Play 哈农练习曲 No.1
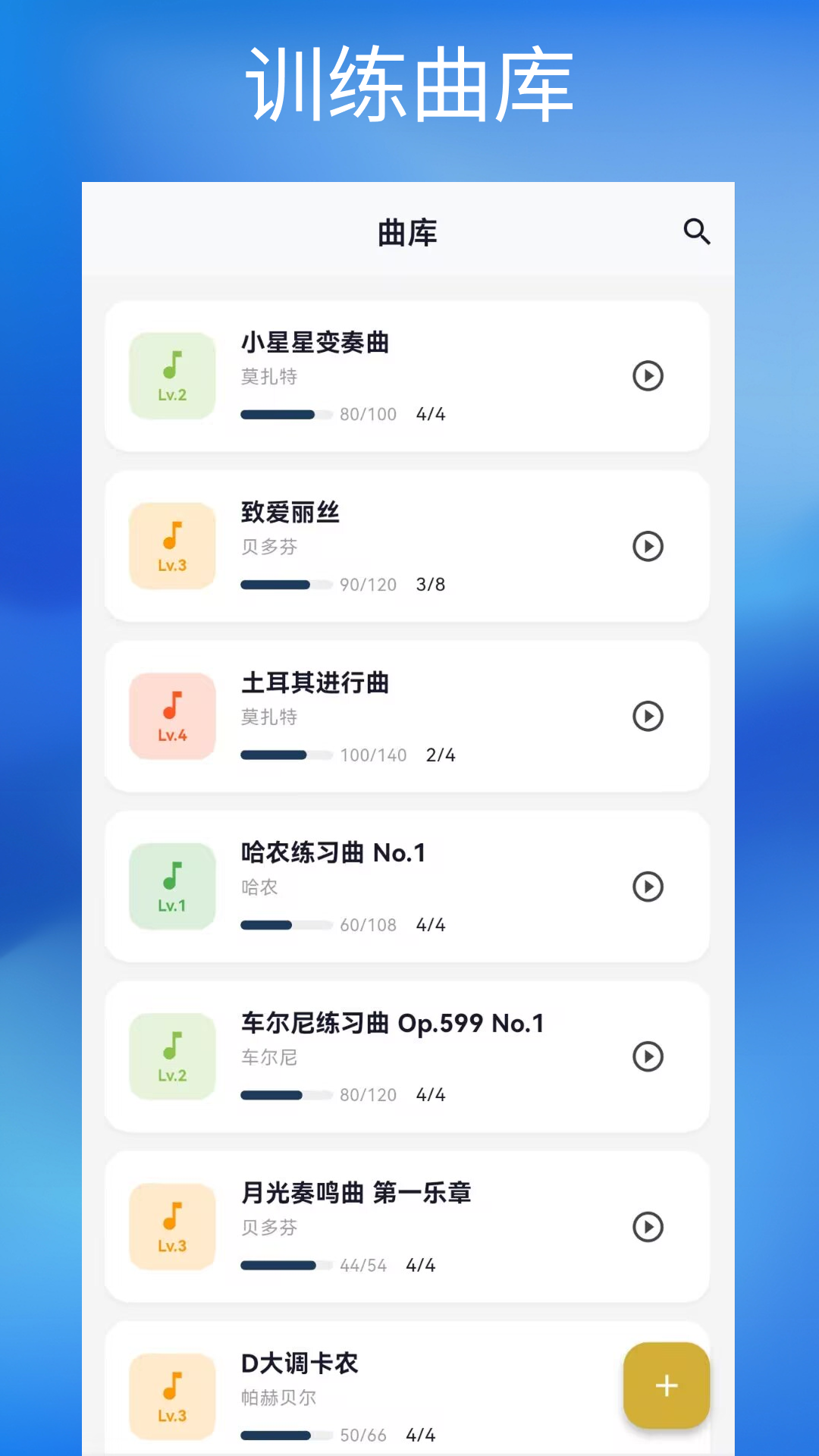 648,886
